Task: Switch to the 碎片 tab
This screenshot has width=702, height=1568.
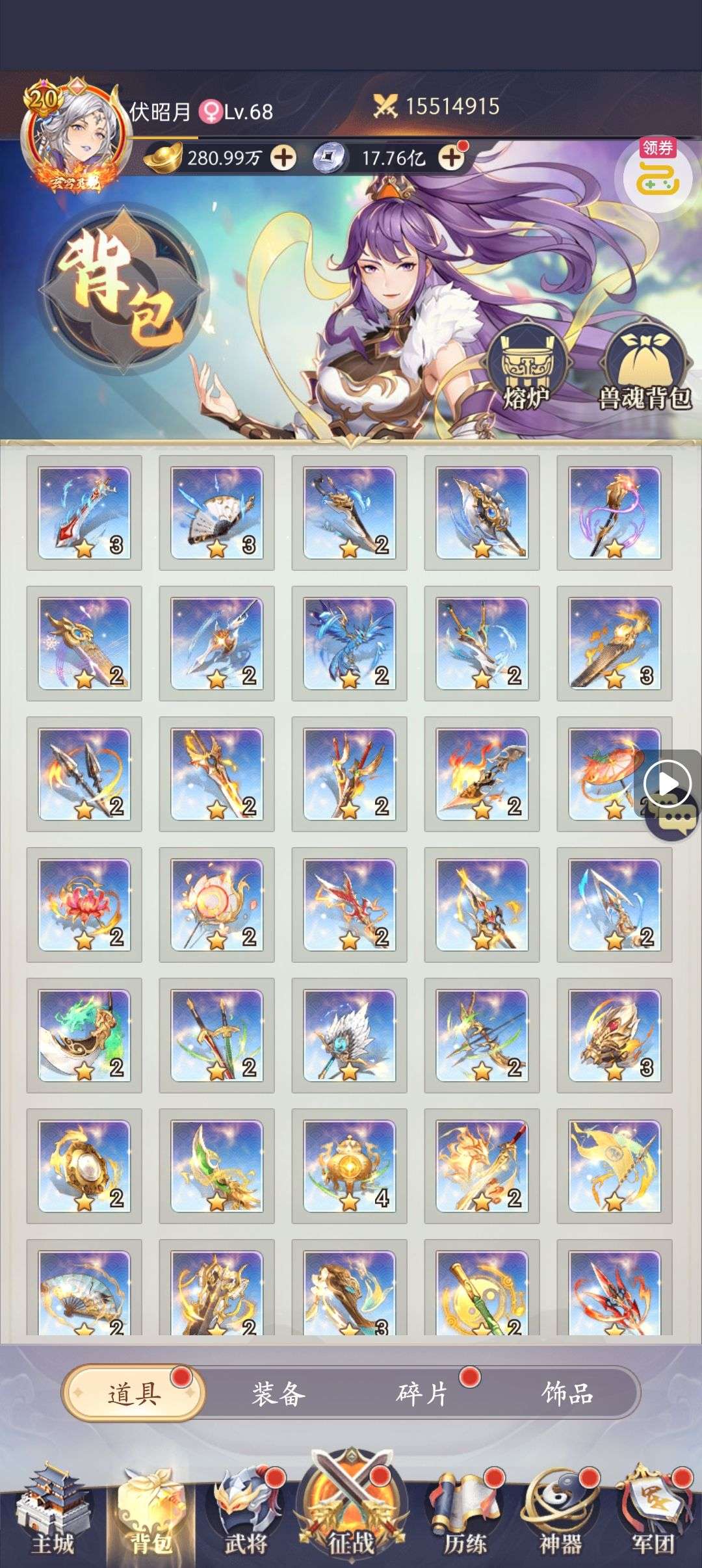Action: pyautogui.click(x=422, y=1393)
